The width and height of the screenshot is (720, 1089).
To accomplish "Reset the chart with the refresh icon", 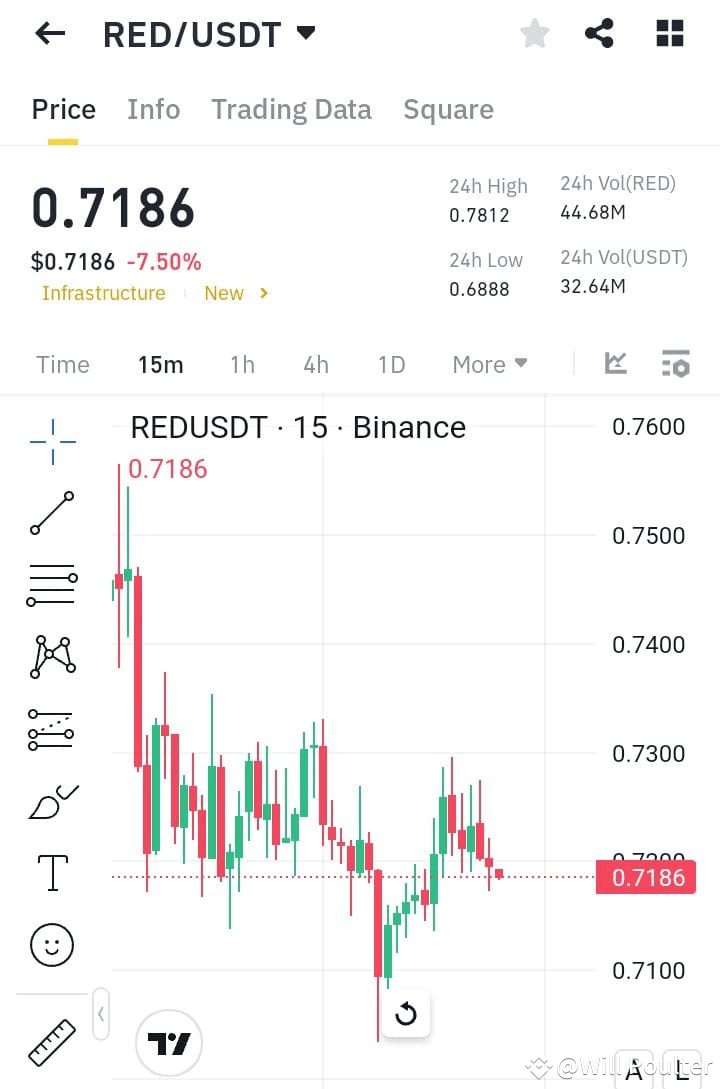I will [x=405, y=1014].
